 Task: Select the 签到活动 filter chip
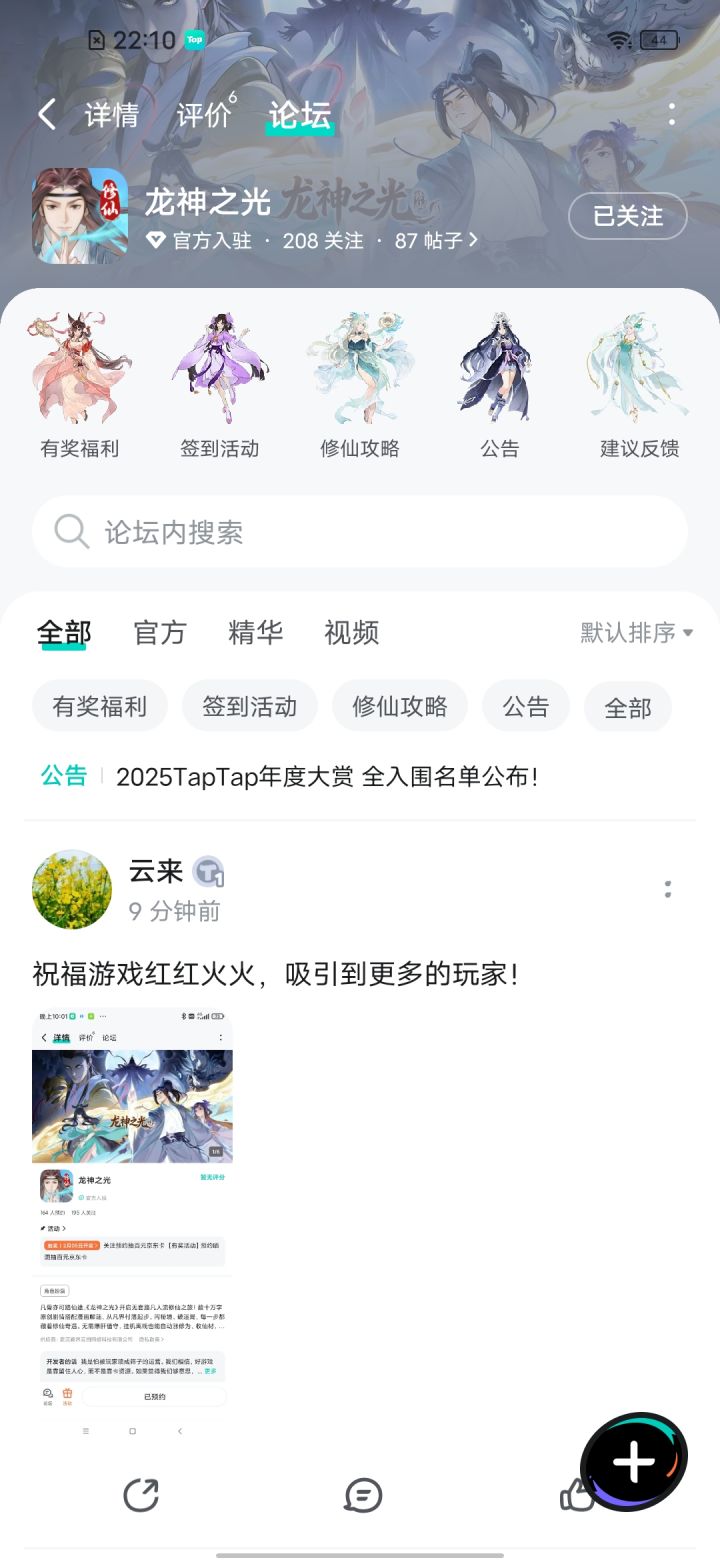250,707
